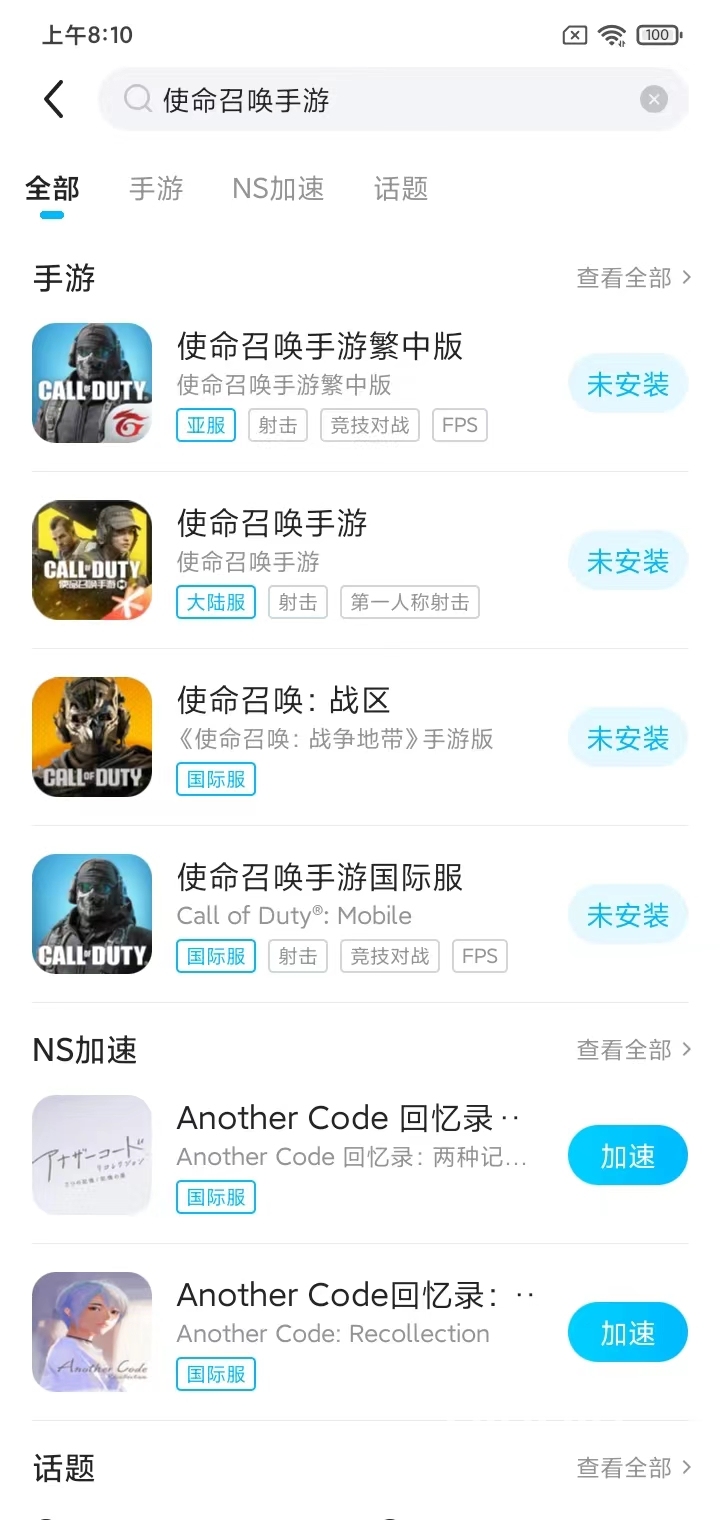The width and height of the screenshot is (720, 1520).
Task: Tap 未安装 for 使命召唤手游繁中版
Action: (627, 385)
